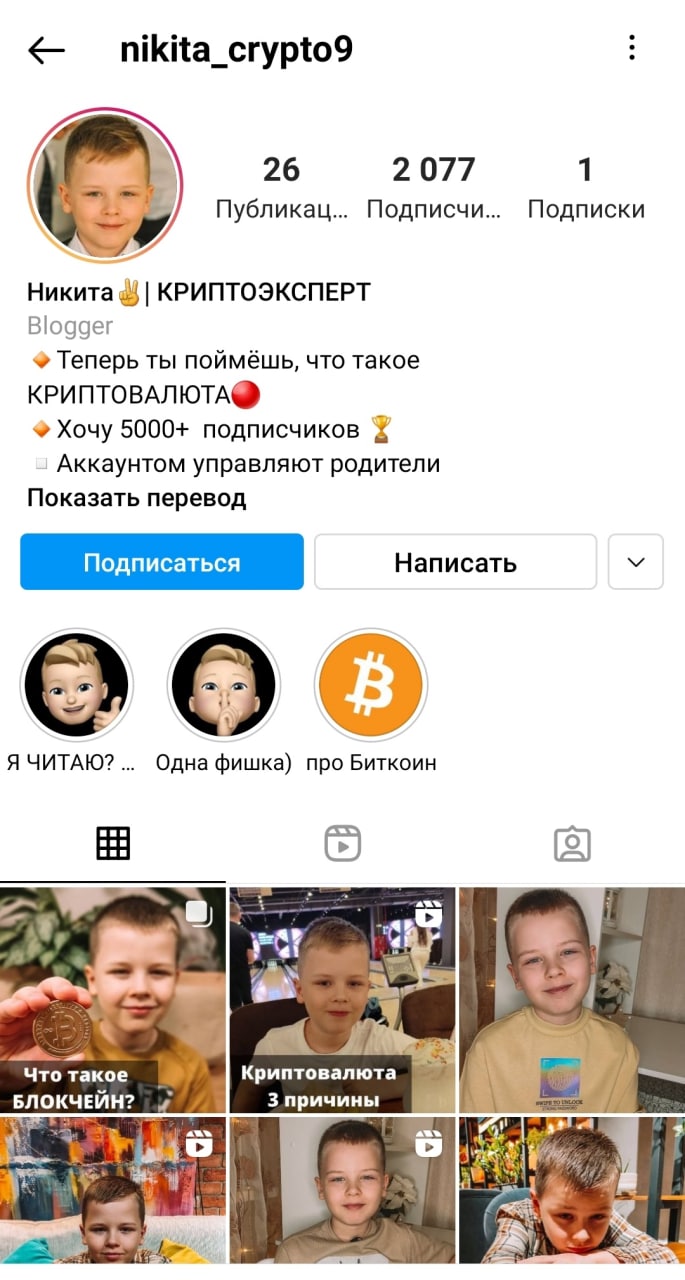Open the Я ЧИТАЮ? story highlight
The image size is (685, 1280).
77,686
